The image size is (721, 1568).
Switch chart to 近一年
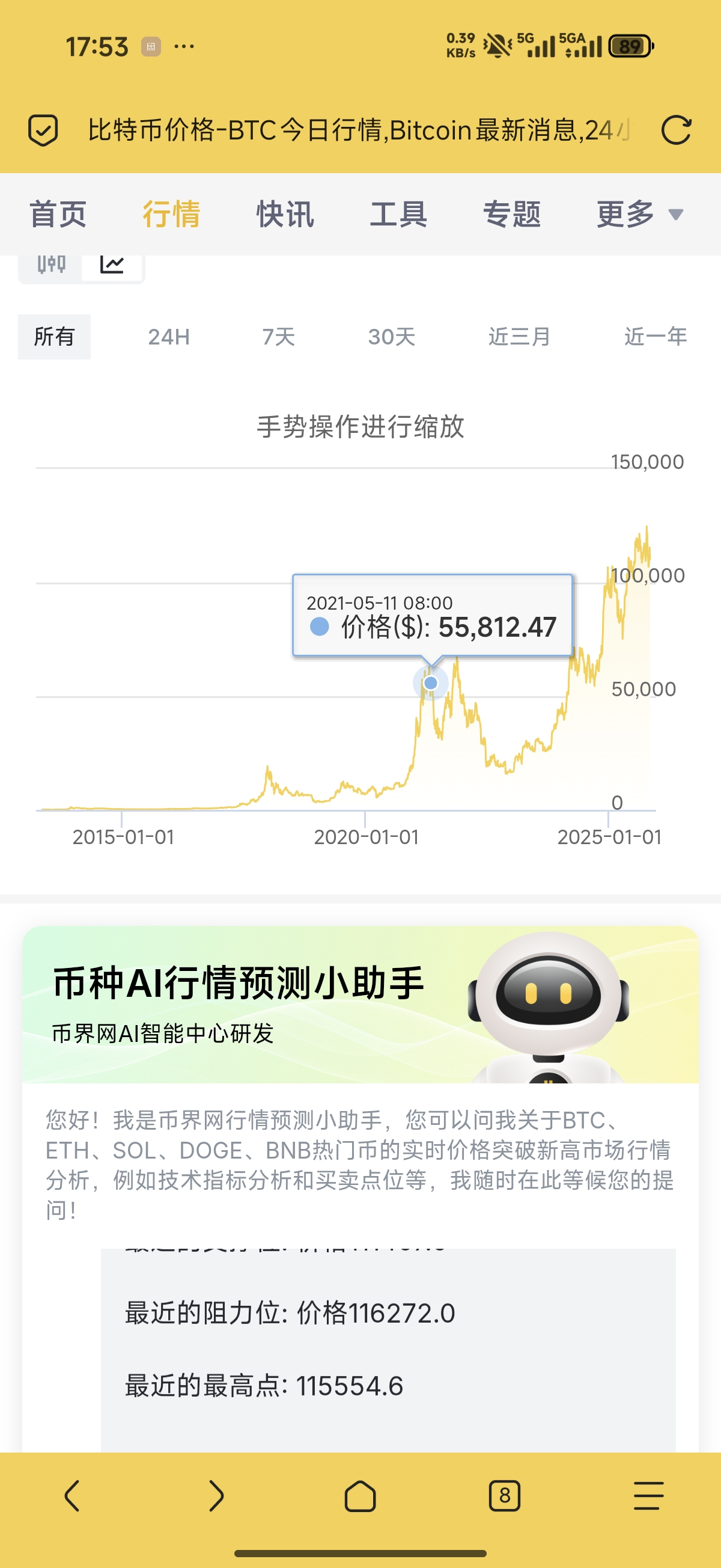click(x=656, y=337)
